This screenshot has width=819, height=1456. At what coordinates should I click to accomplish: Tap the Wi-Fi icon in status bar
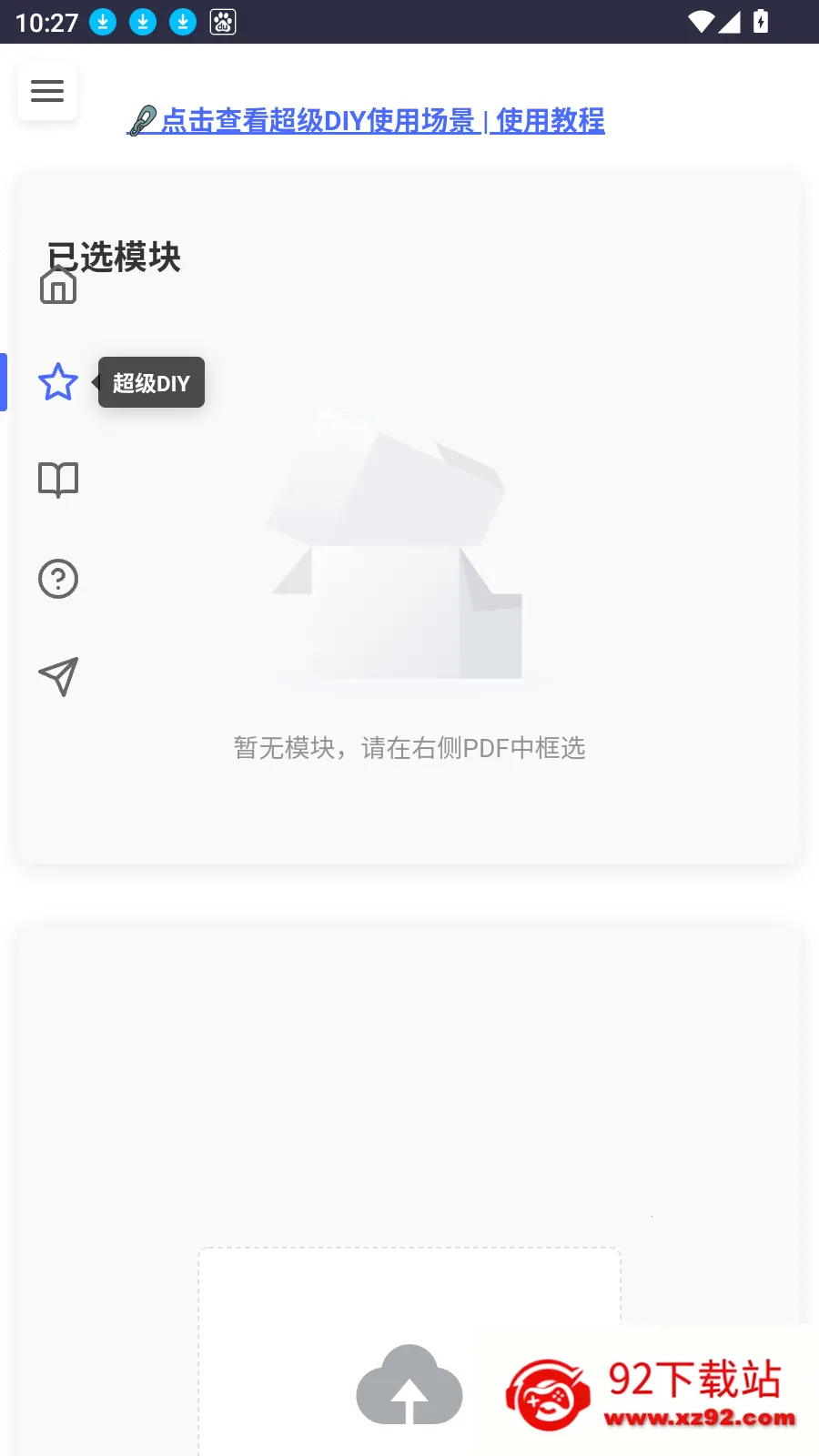701,21
